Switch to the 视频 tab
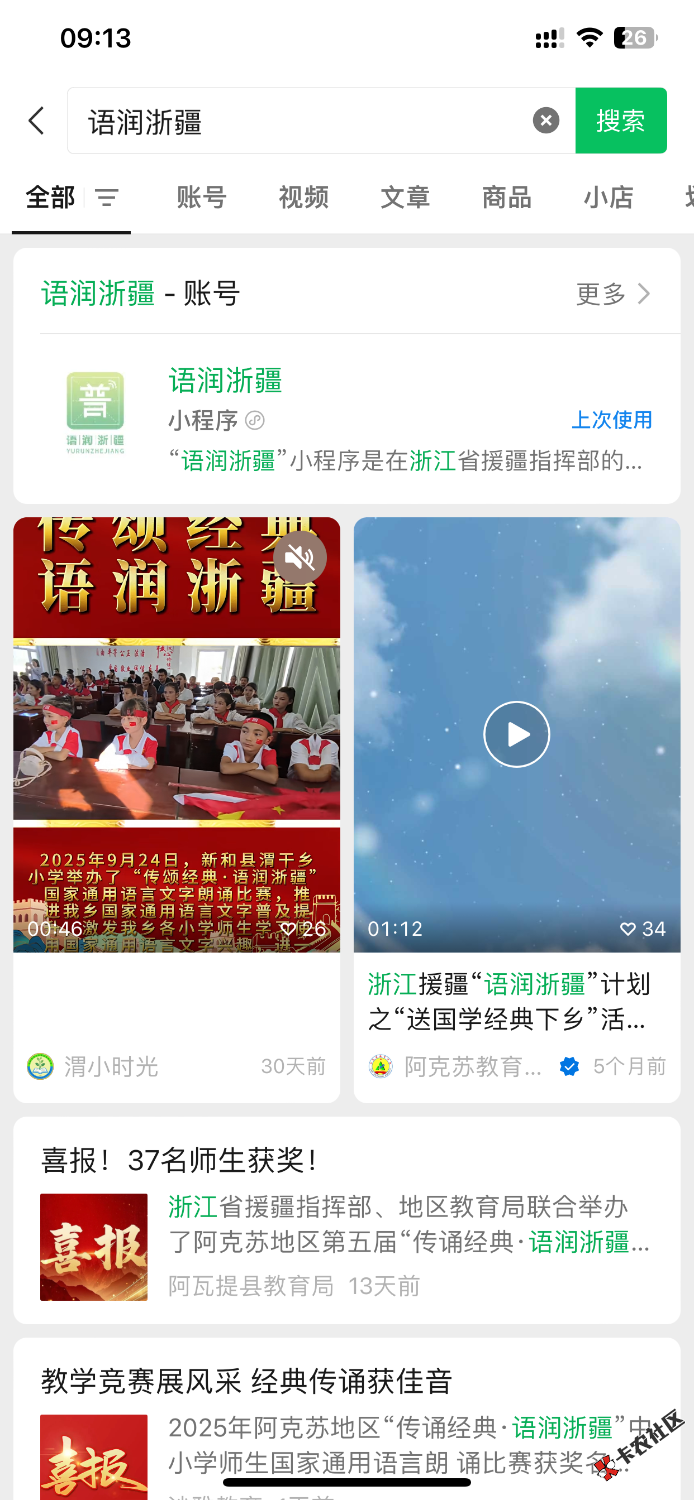694x1500 pixels. click(x=303, y=198)
